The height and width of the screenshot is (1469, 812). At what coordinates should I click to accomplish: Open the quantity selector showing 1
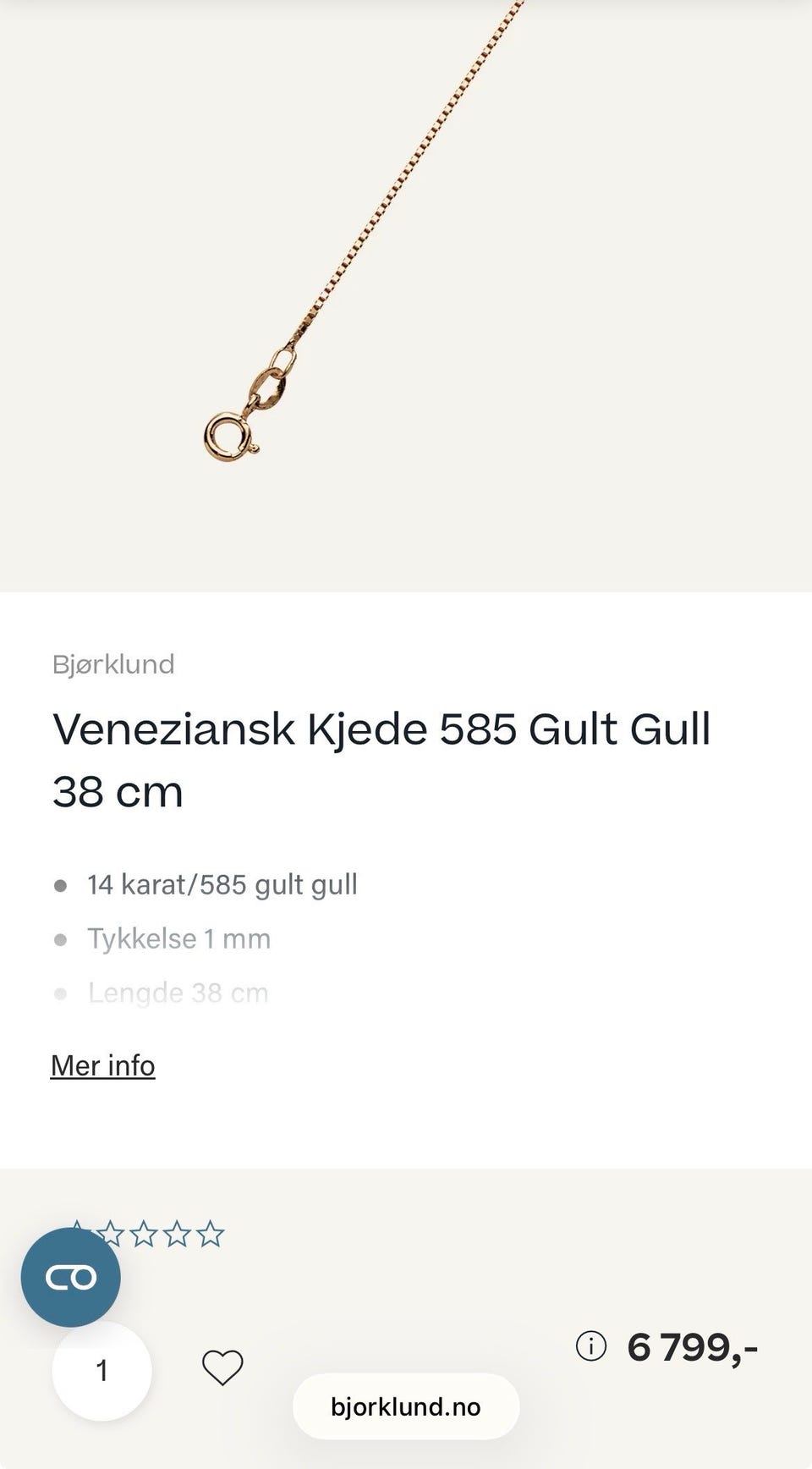tap(101, 1371)
